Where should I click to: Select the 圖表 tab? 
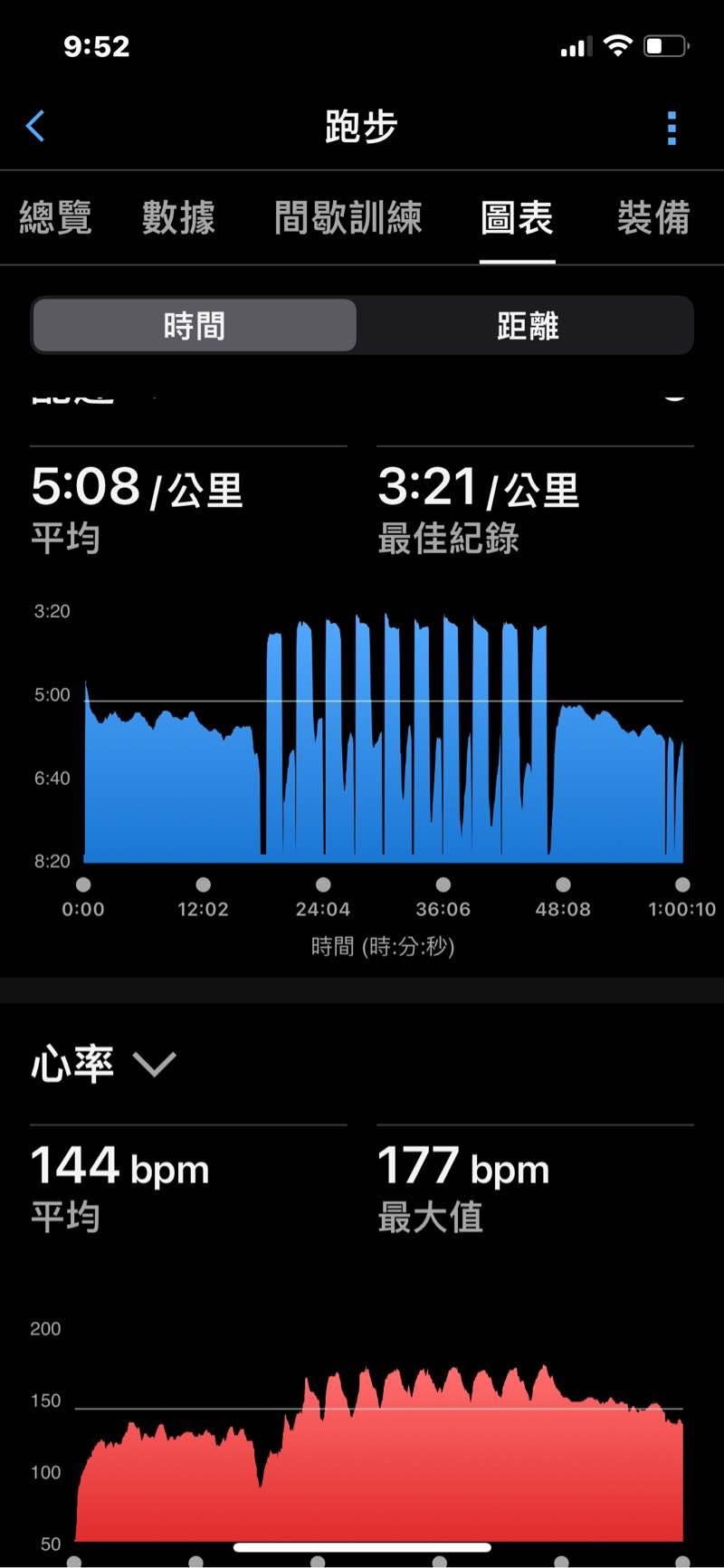pos(517,218)
